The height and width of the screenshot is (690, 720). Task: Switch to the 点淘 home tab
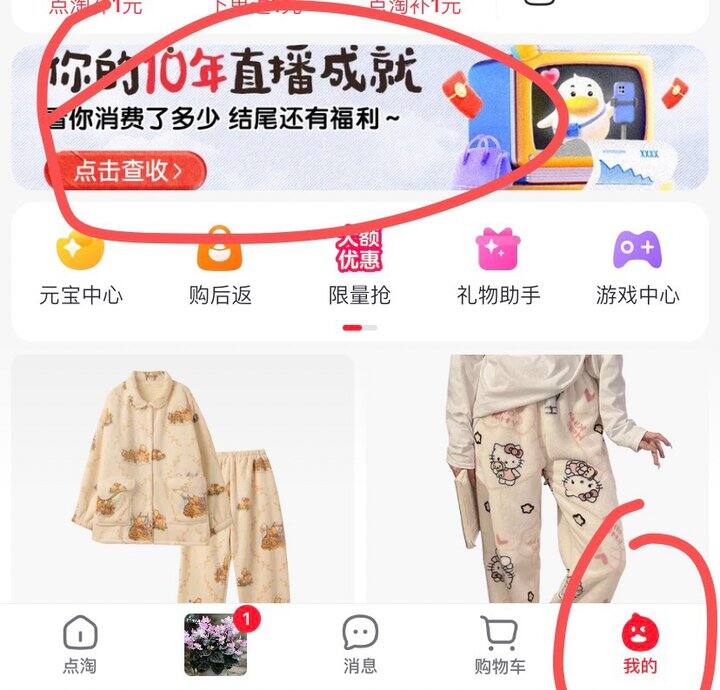click(80, 645)
